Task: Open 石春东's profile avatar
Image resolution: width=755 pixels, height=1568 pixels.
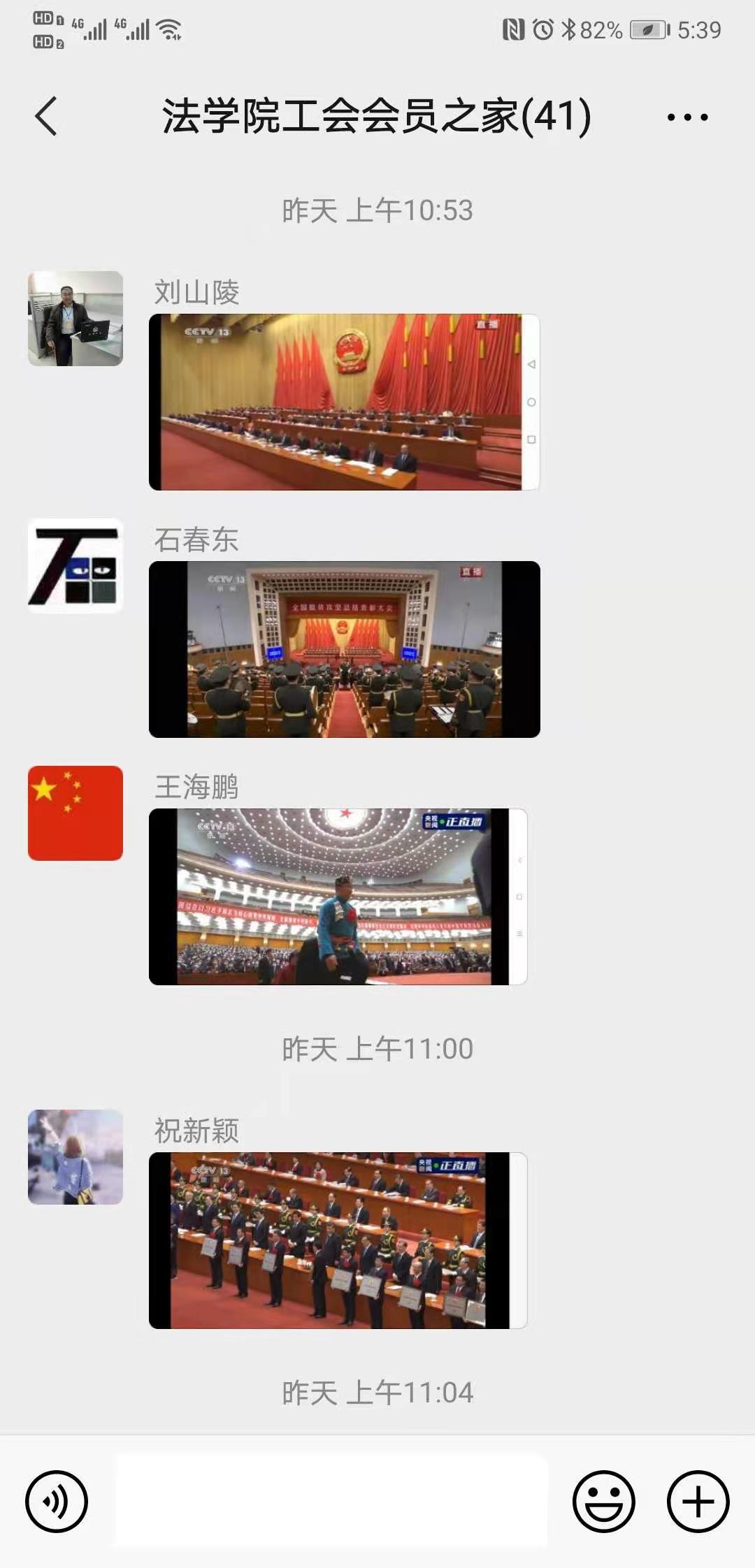Action: pos(75,566)
